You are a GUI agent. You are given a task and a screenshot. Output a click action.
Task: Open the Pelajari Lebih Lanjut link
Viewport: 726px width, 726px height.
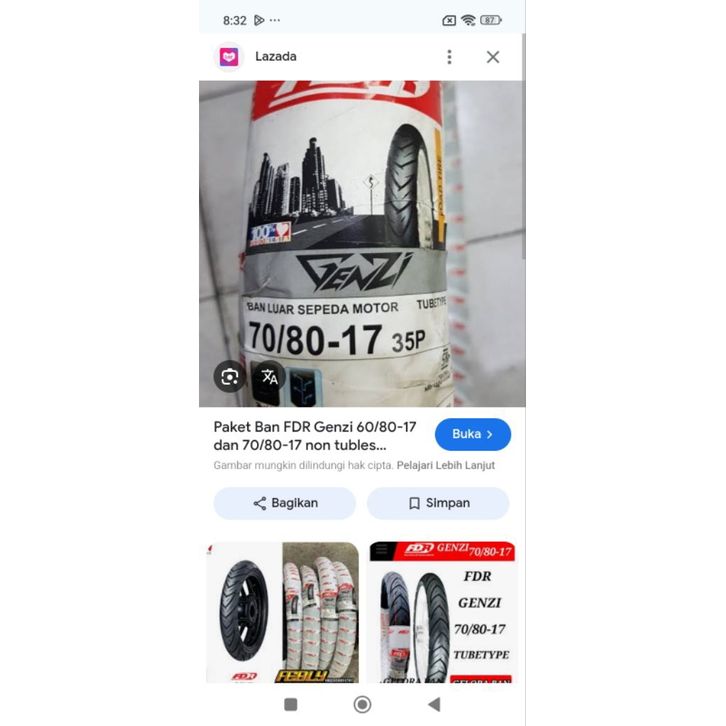pos(445,465)
